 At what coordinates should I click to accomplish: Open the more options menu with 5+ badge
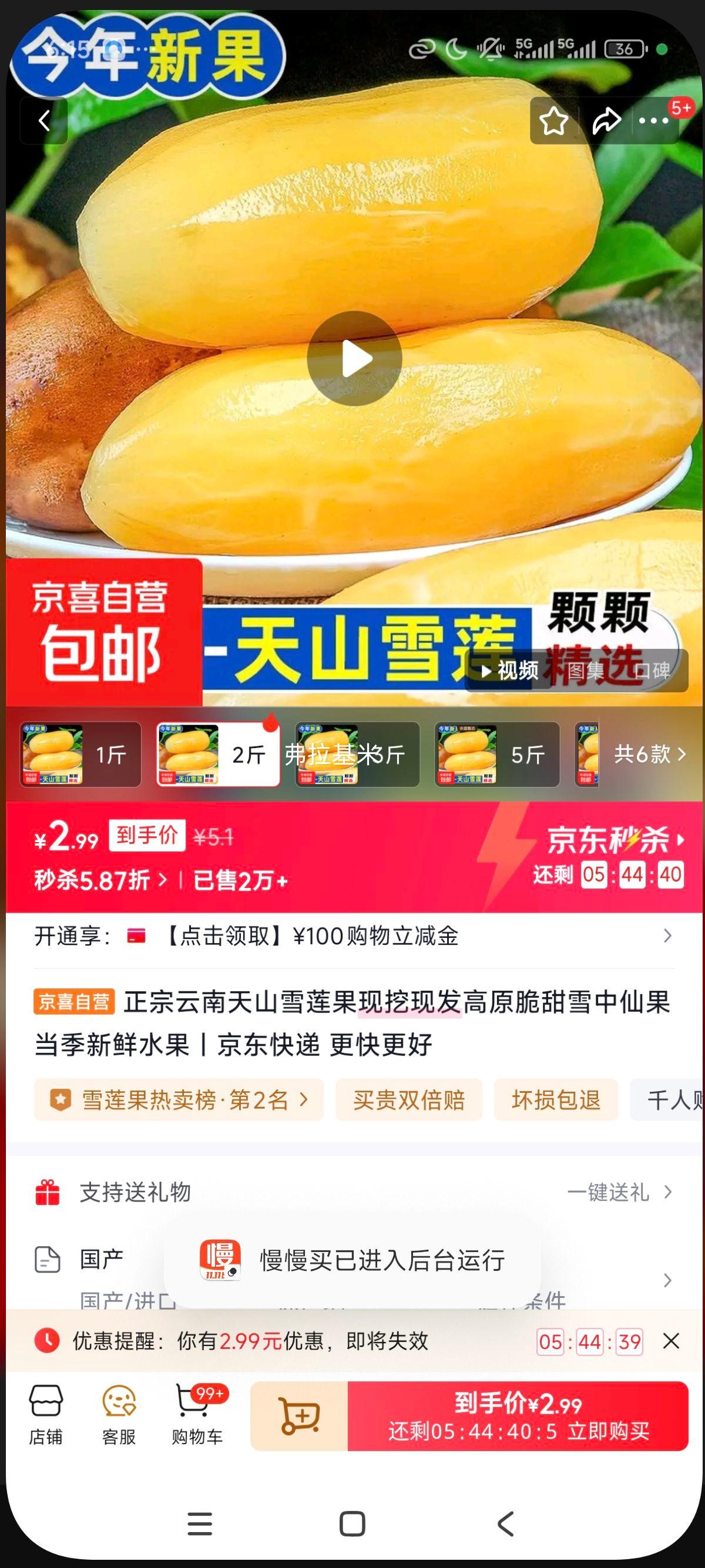[x=654, y=120]
